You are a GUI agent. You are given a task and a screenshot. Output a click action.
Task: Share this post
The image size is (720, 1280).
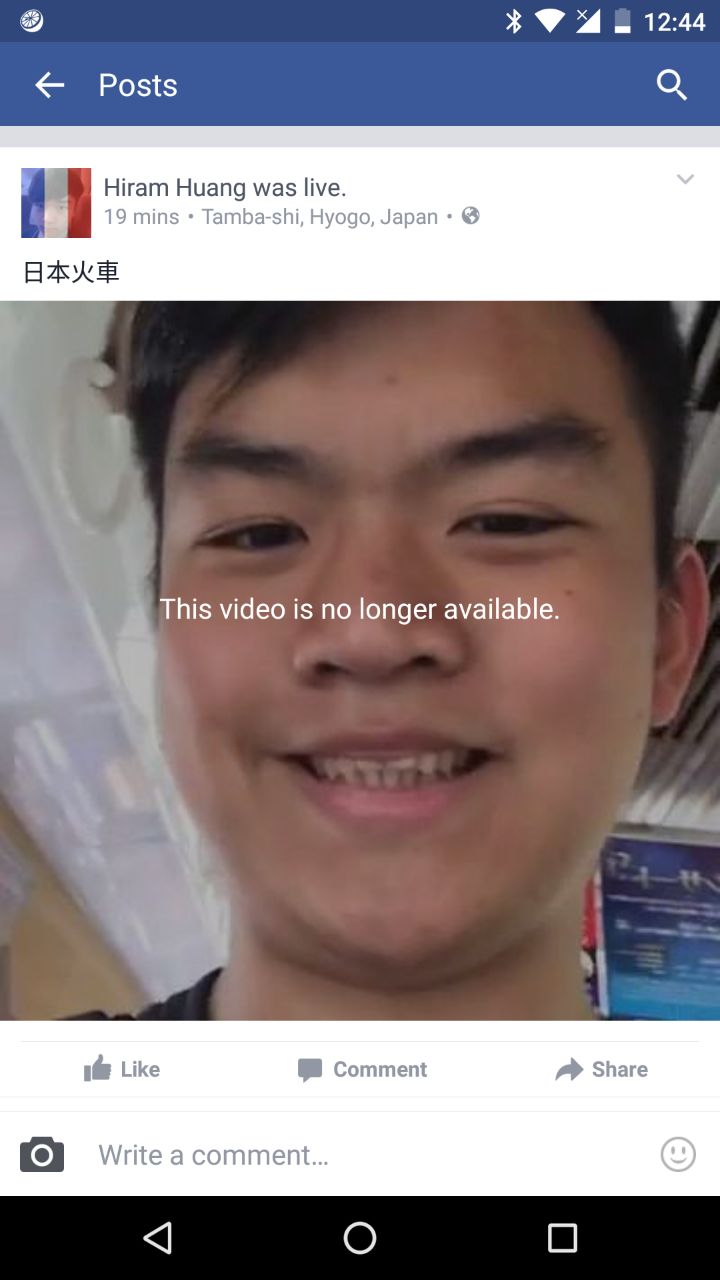tap(602, 1069)
